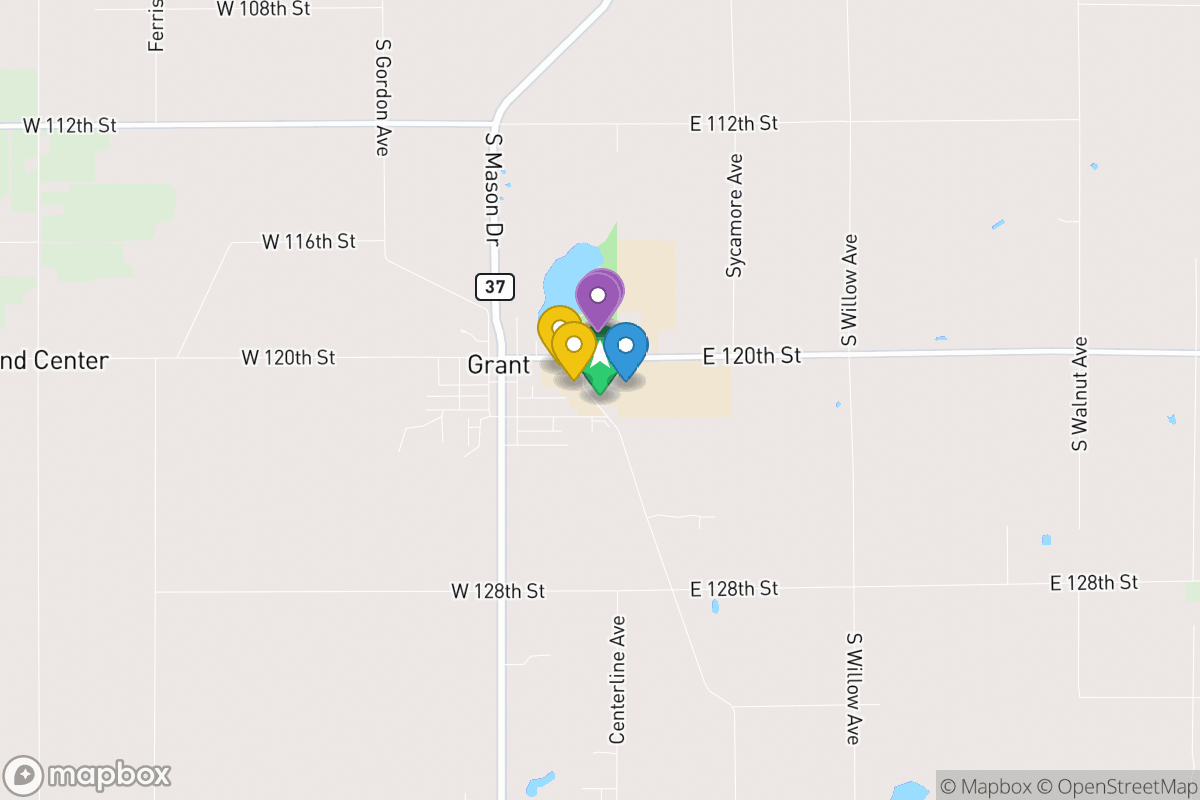
Task: Open the front yellow map pin
Action: pos(574,345)
